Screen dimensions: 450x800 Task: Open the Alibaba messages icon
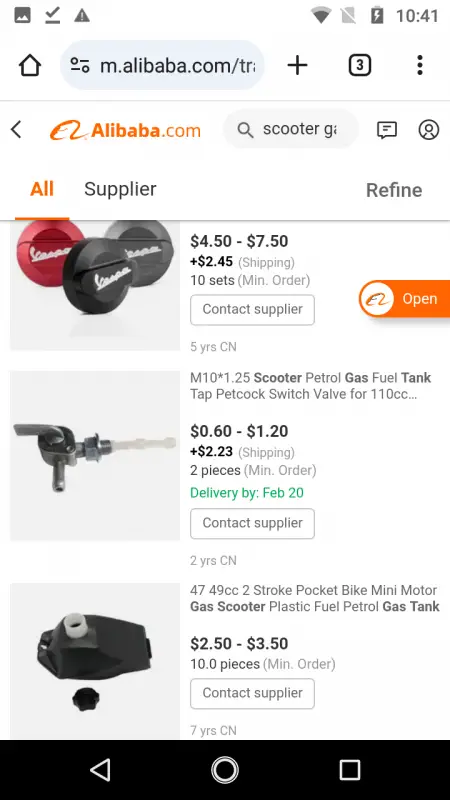(x=387, y=130)
